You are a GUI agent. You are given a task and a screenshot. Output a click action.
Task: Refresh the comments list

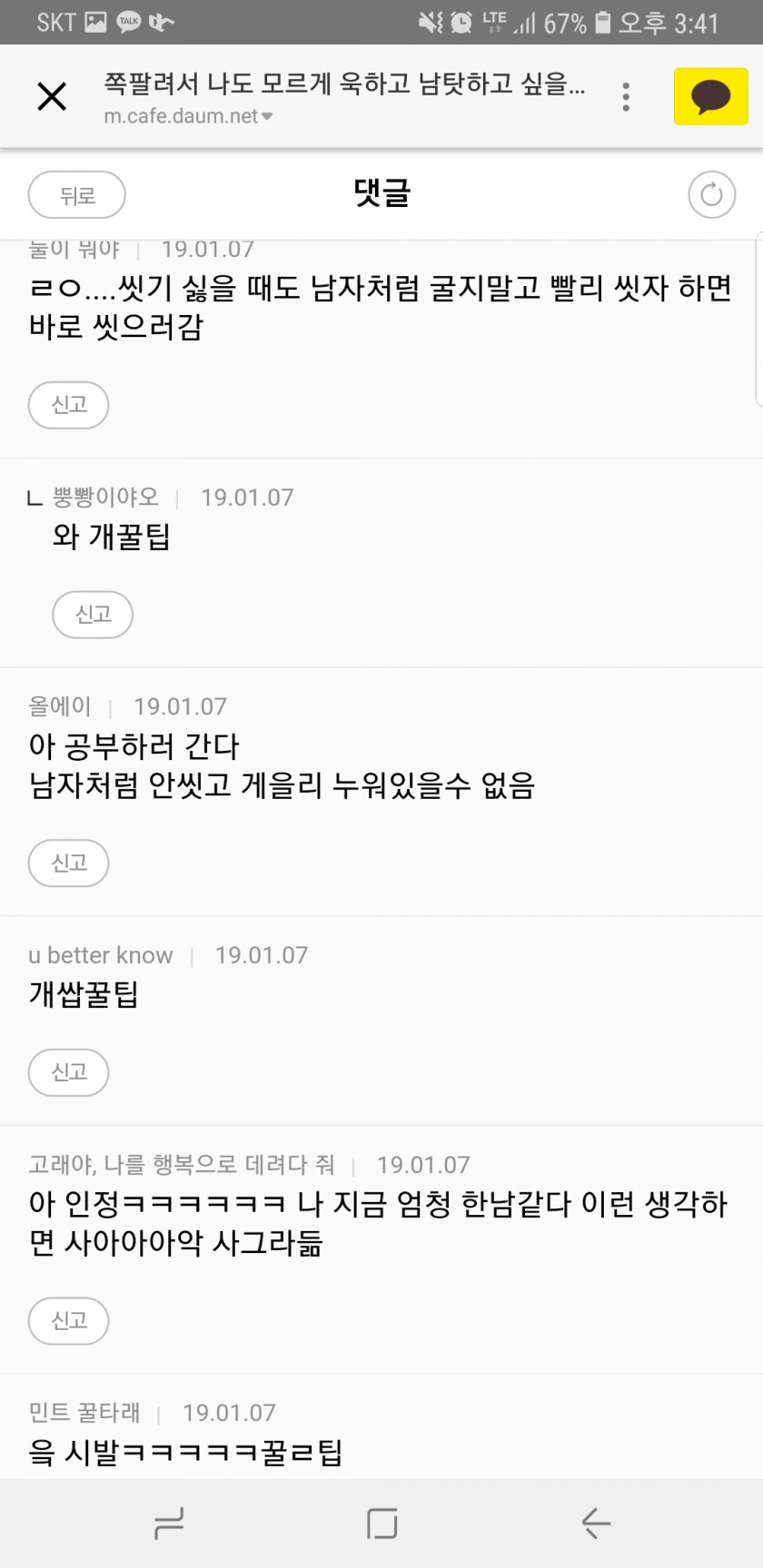(711, 194)
